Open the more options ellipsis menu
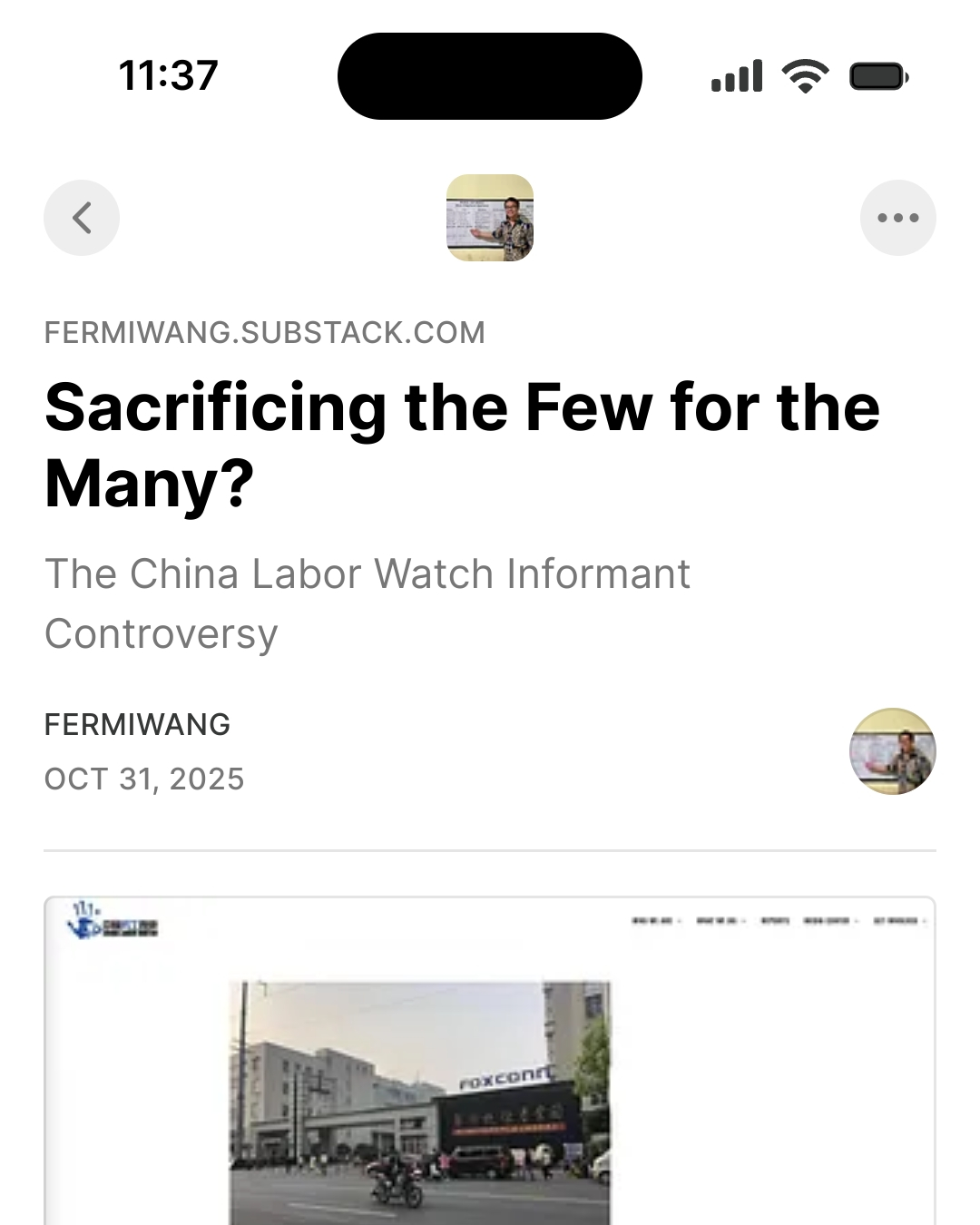The image size is (980, 1225). pos(898,217)
